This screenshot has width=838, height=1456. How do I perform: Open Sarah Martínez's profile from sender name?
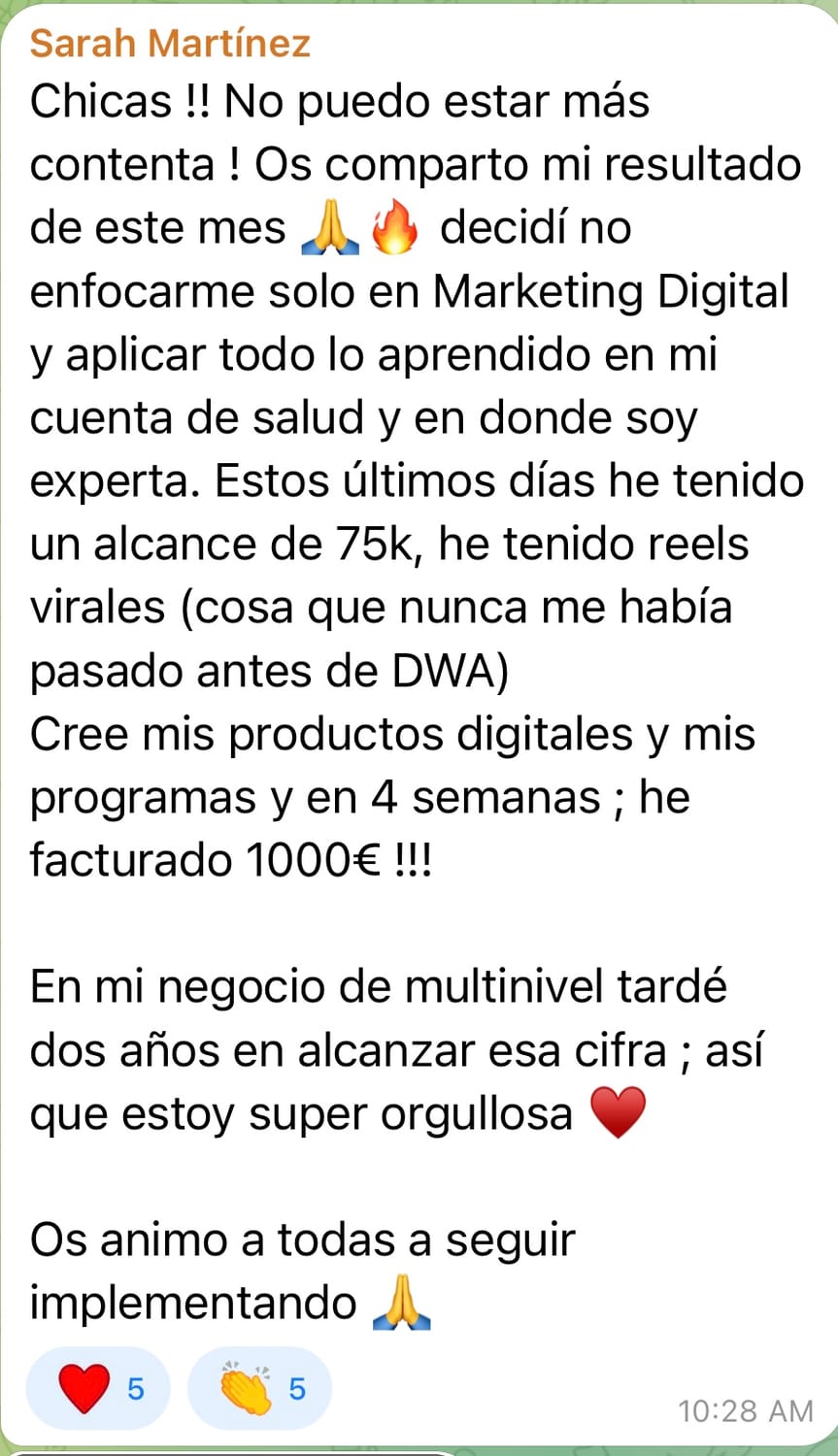(x=170, y=44)
